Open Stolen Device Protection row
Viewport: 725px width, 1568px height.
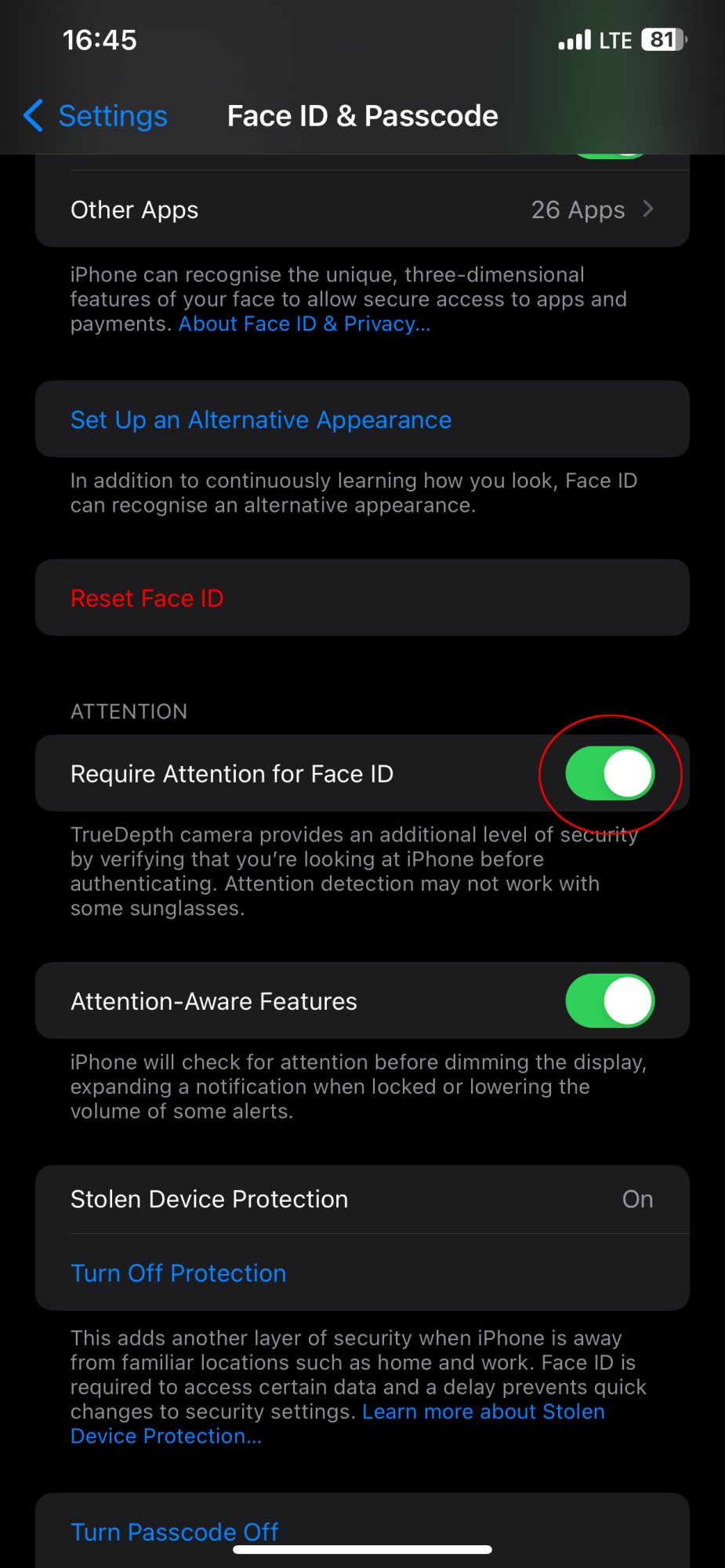[x=362, y=1200]
